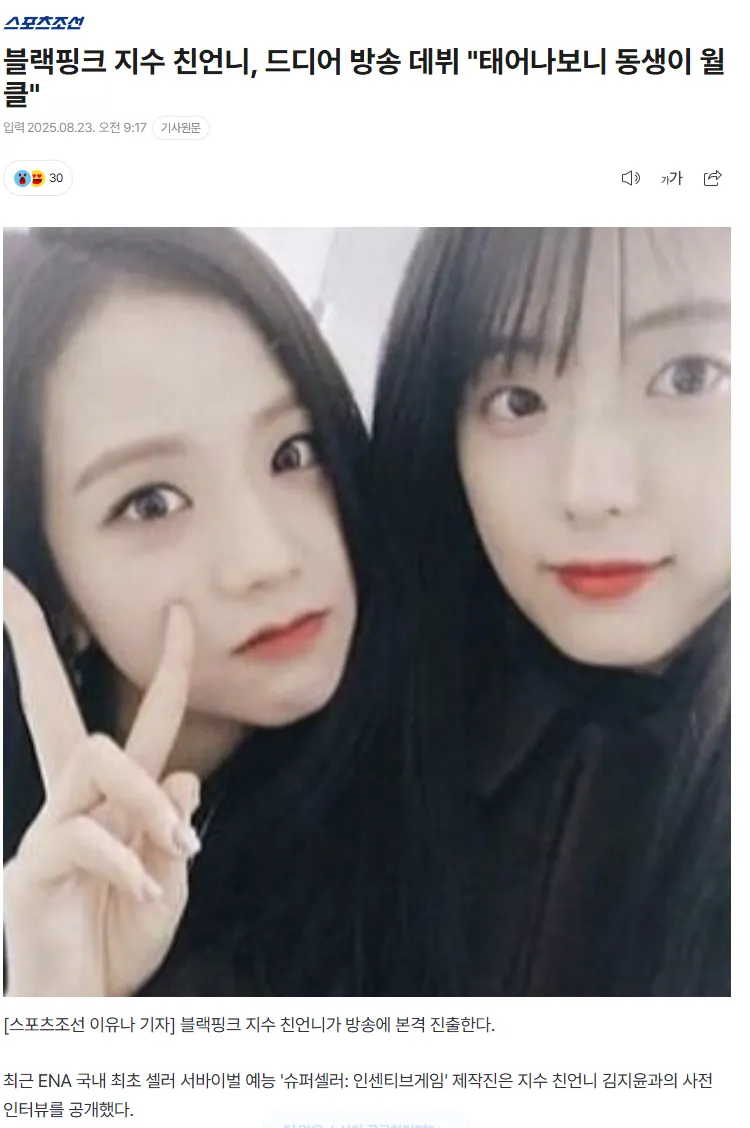
Task: Open the emoji reactions with 30 count
Action: (38, 178)
